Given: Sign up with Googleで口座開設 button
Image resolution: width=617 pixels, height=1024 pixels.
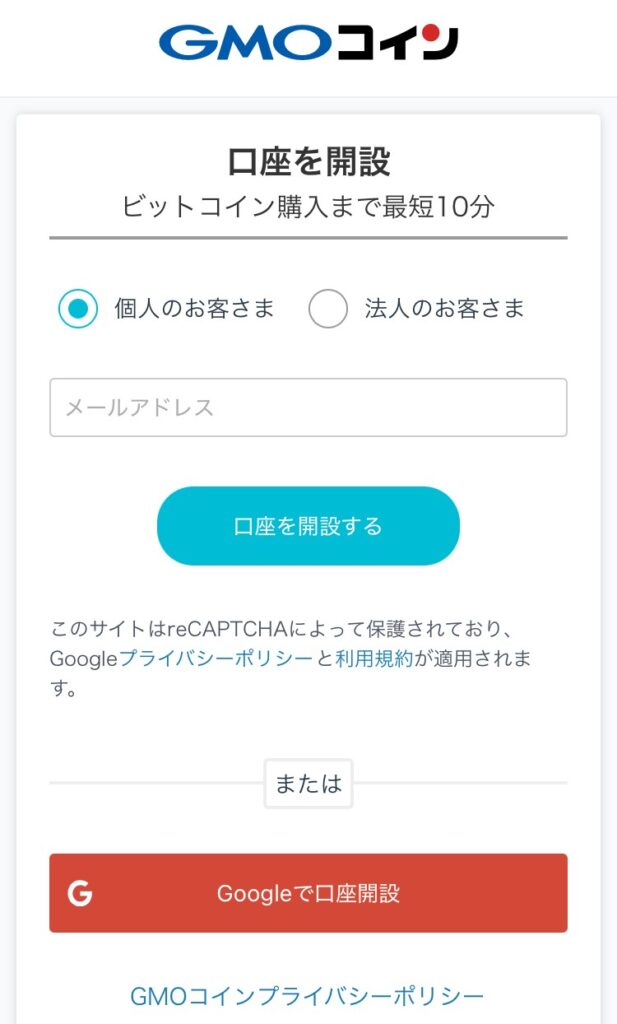Looking at the screenshot, I should (308, 893).
